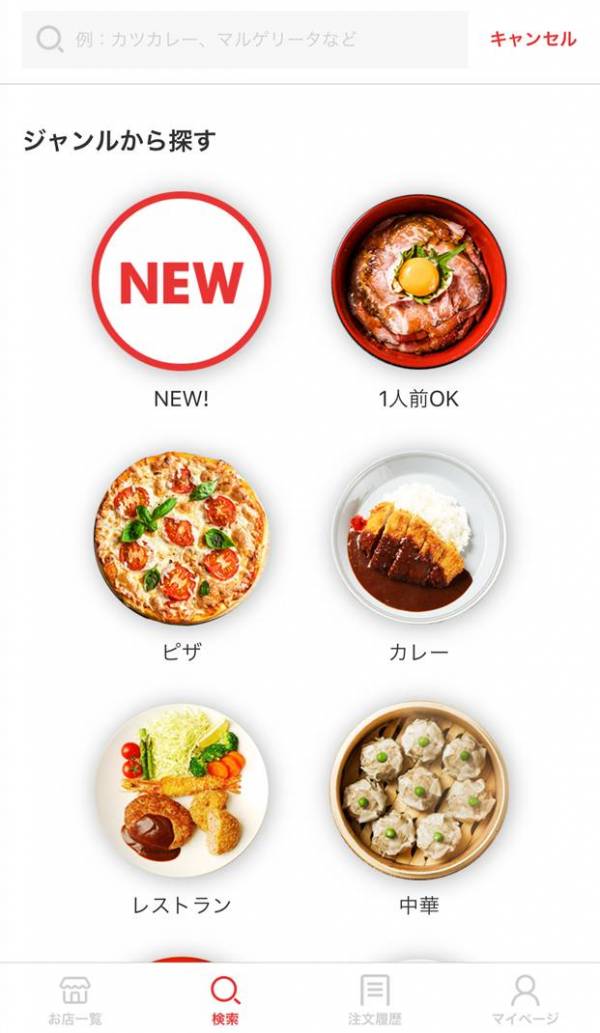Browse the ピザ genre
Screen dimensions: 600x1033
[x=181, y=537]
